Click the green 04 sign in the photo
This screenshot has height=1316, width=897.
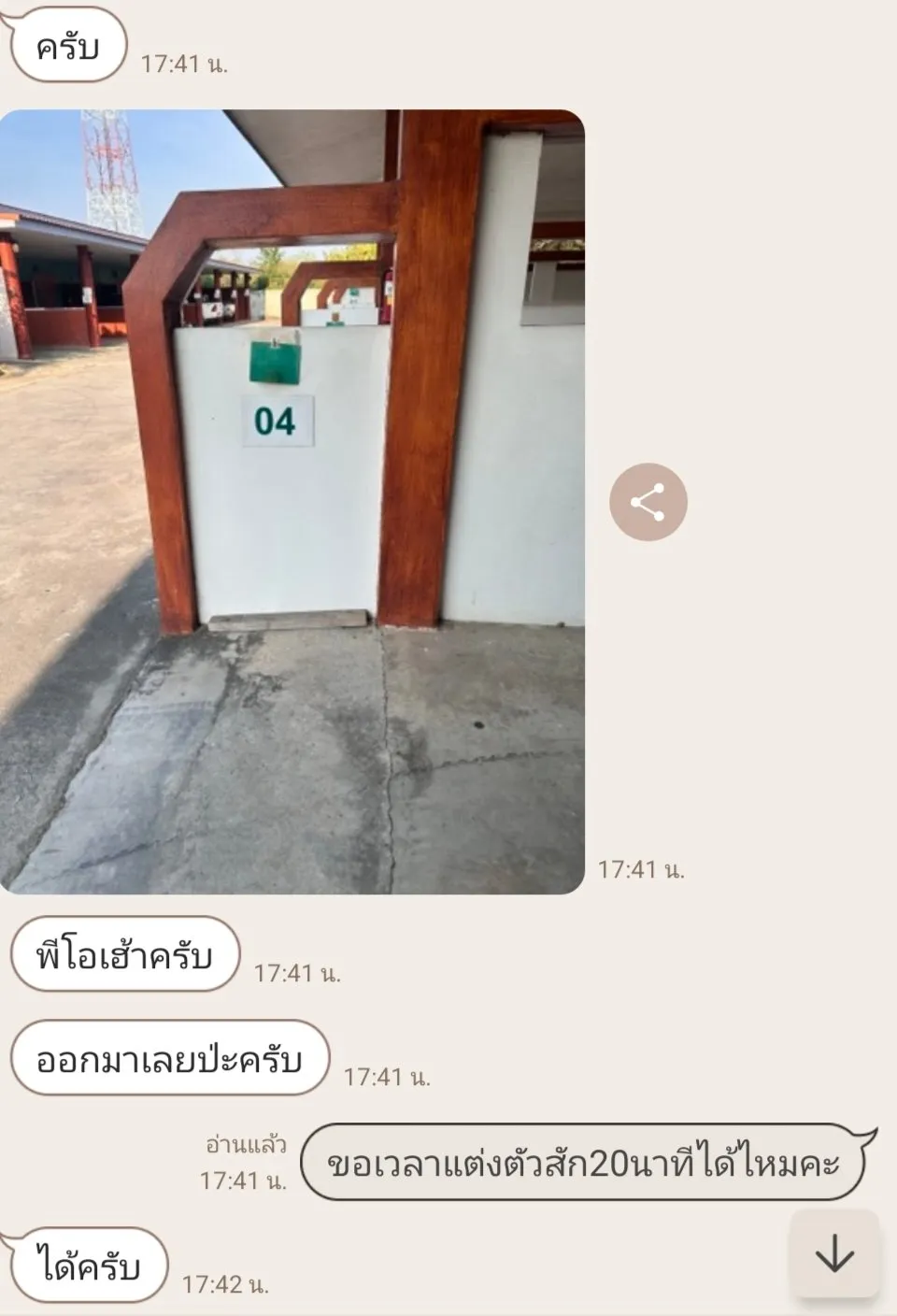(275, 421)
